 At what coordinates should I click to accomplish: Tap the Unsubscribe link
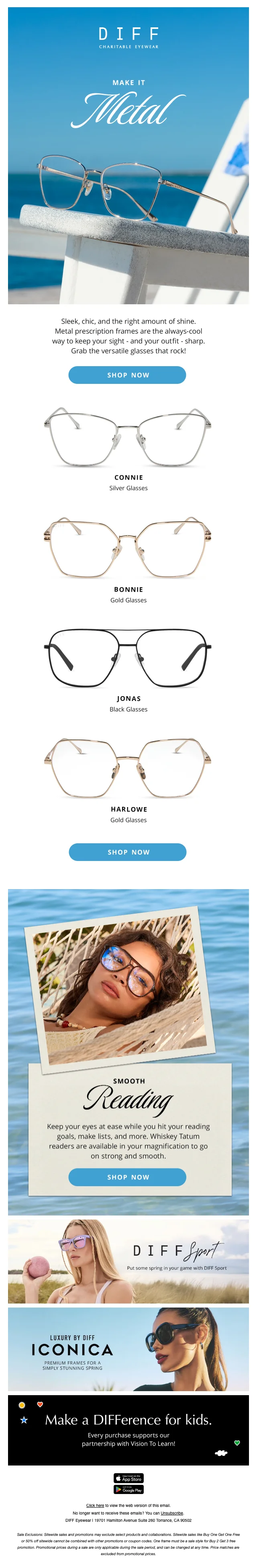point(171,1513)
